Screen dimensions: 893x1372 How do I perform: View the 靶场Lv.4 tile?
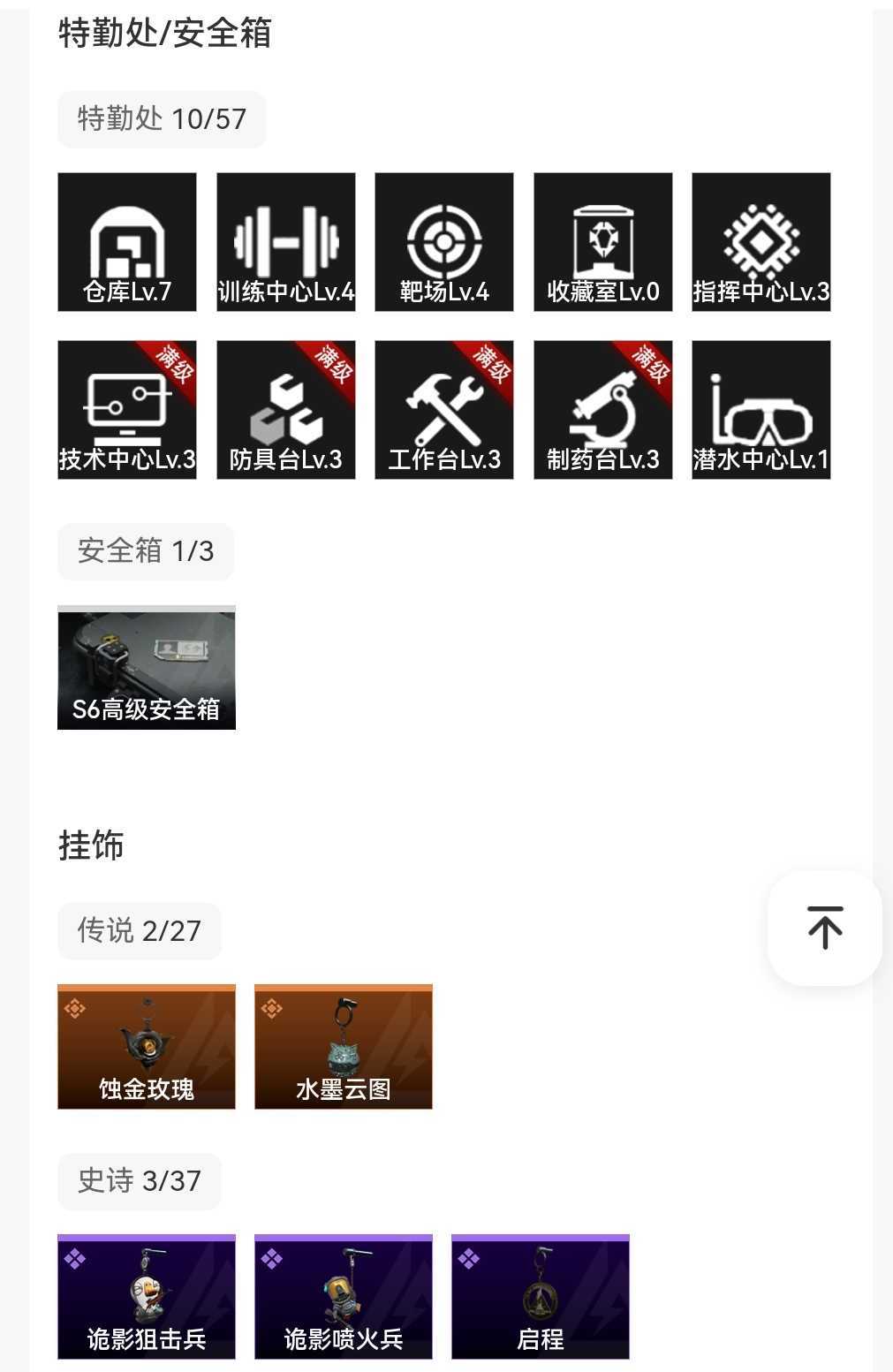pyautogui.click(x=444, y=242)
